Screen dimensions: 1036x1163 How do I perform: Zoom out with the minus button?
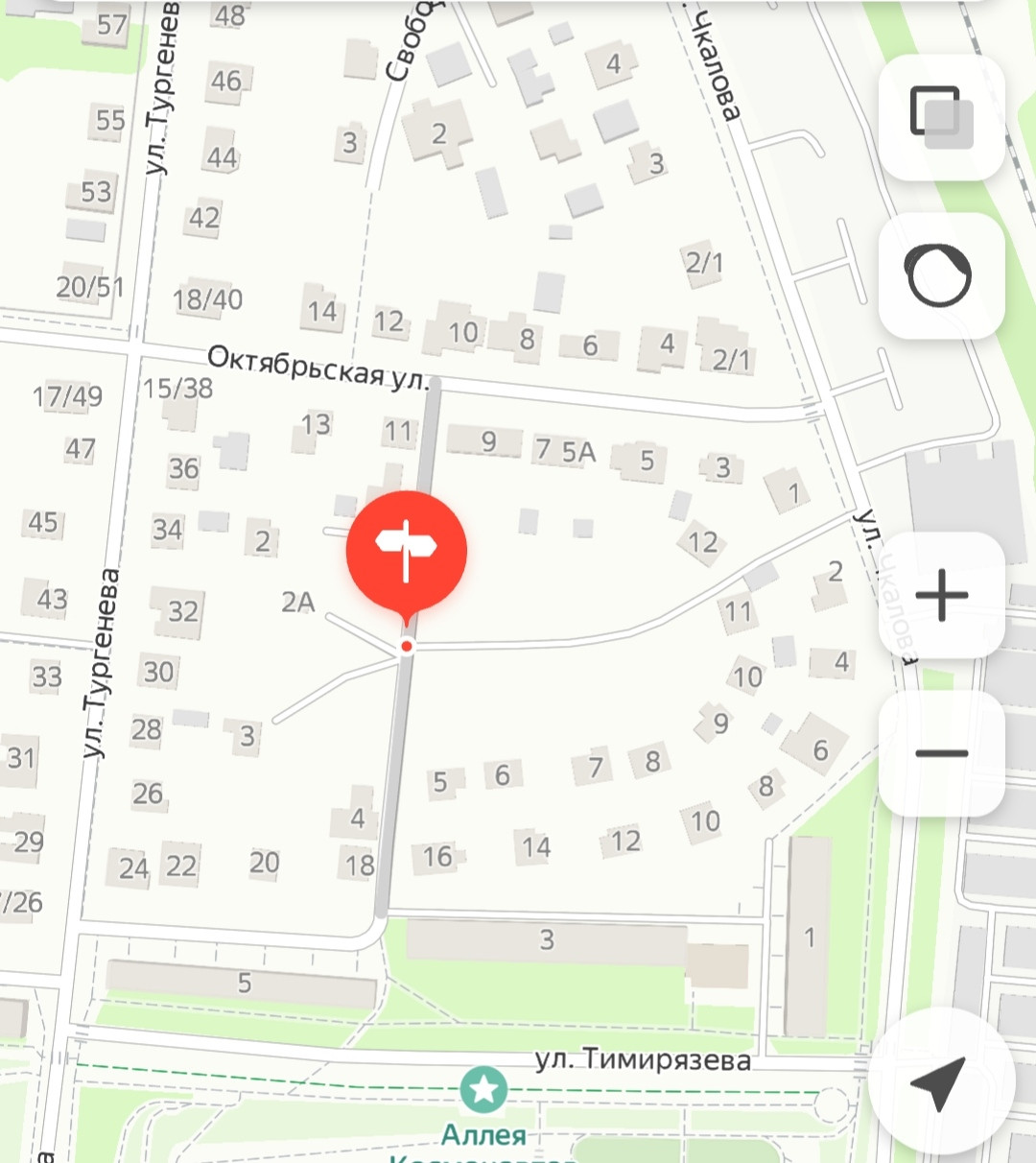click(x=941, y=753)
